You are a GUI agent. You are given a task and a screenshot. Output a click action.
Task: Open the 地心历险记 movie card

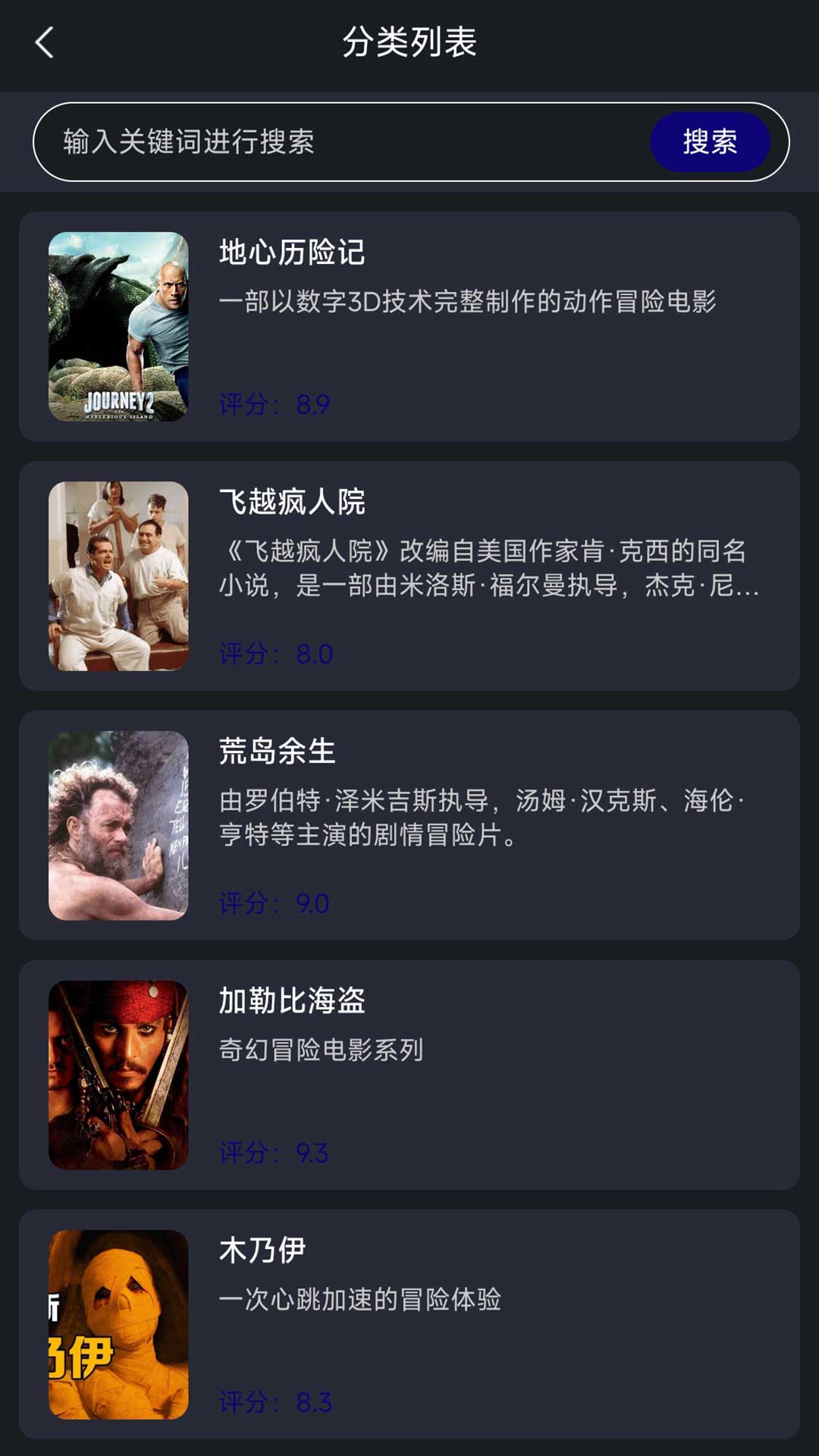pos(409,326)
